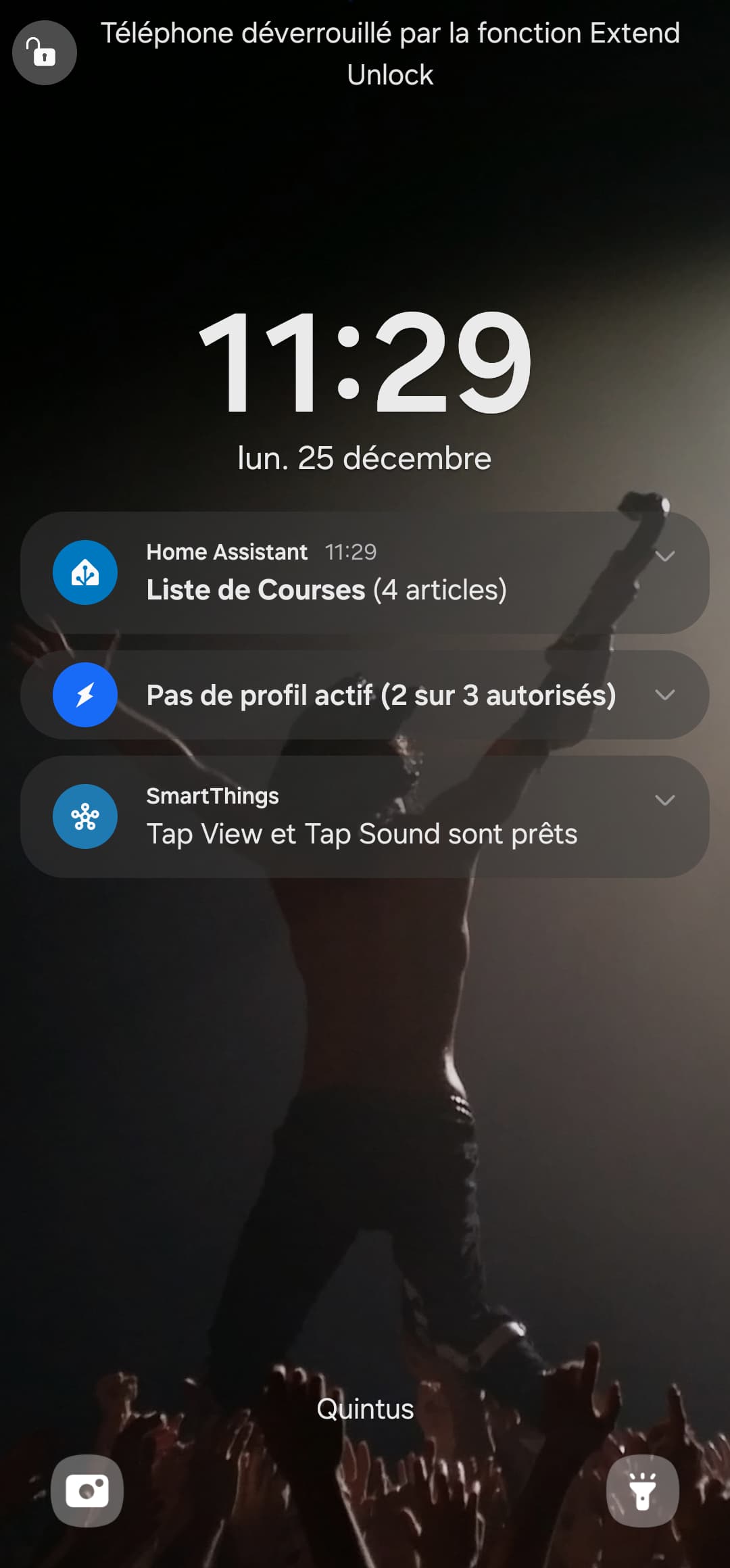Open the SmartThings Tap View notification

362,833
